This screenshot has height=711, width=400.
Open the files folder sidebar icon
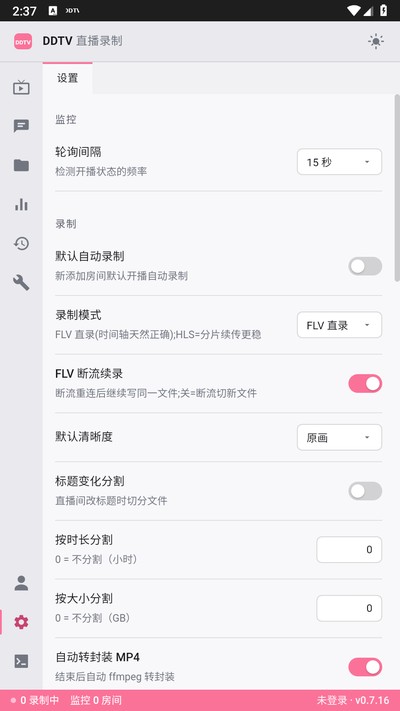(x=21, y=165)
